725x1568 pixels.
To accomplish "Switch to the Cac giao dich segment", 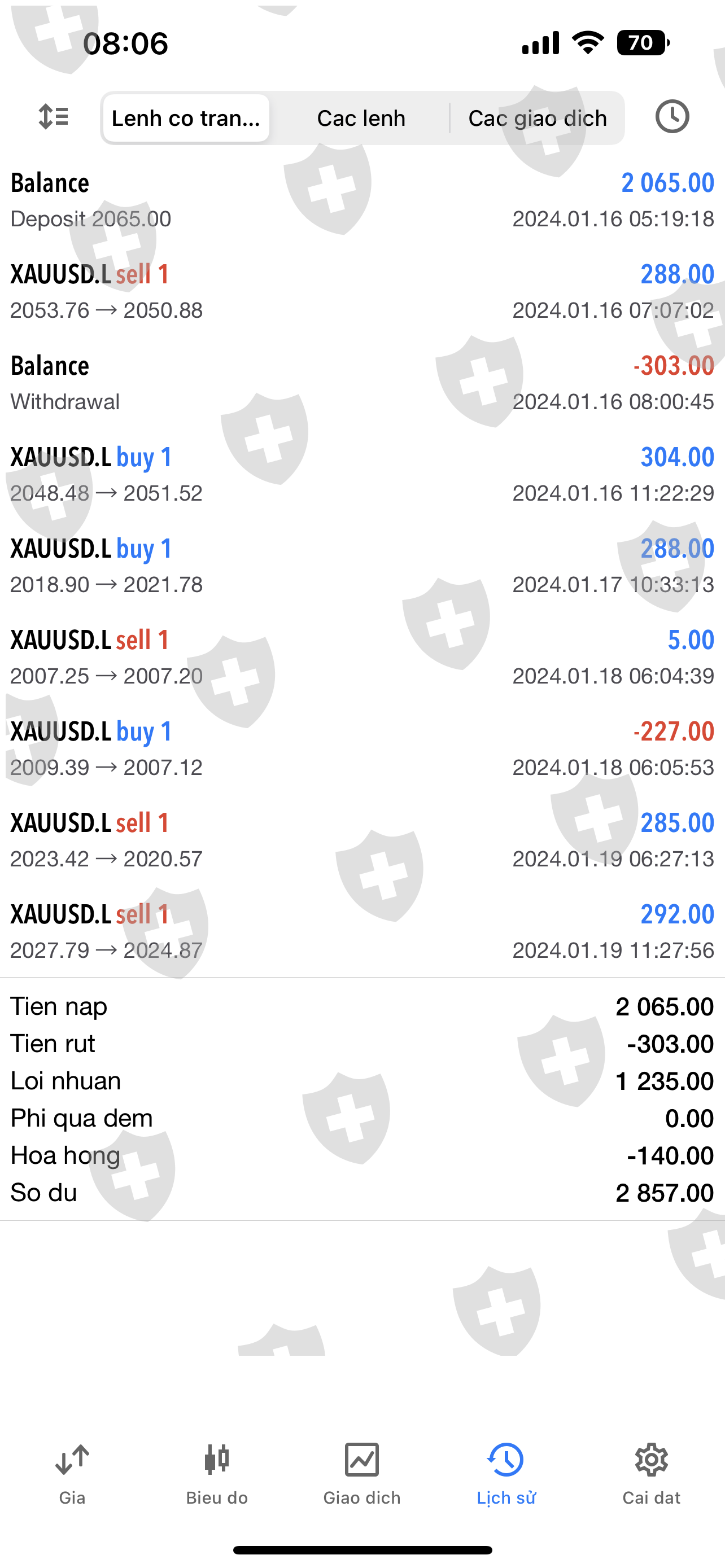I will (x=537, y=118).
